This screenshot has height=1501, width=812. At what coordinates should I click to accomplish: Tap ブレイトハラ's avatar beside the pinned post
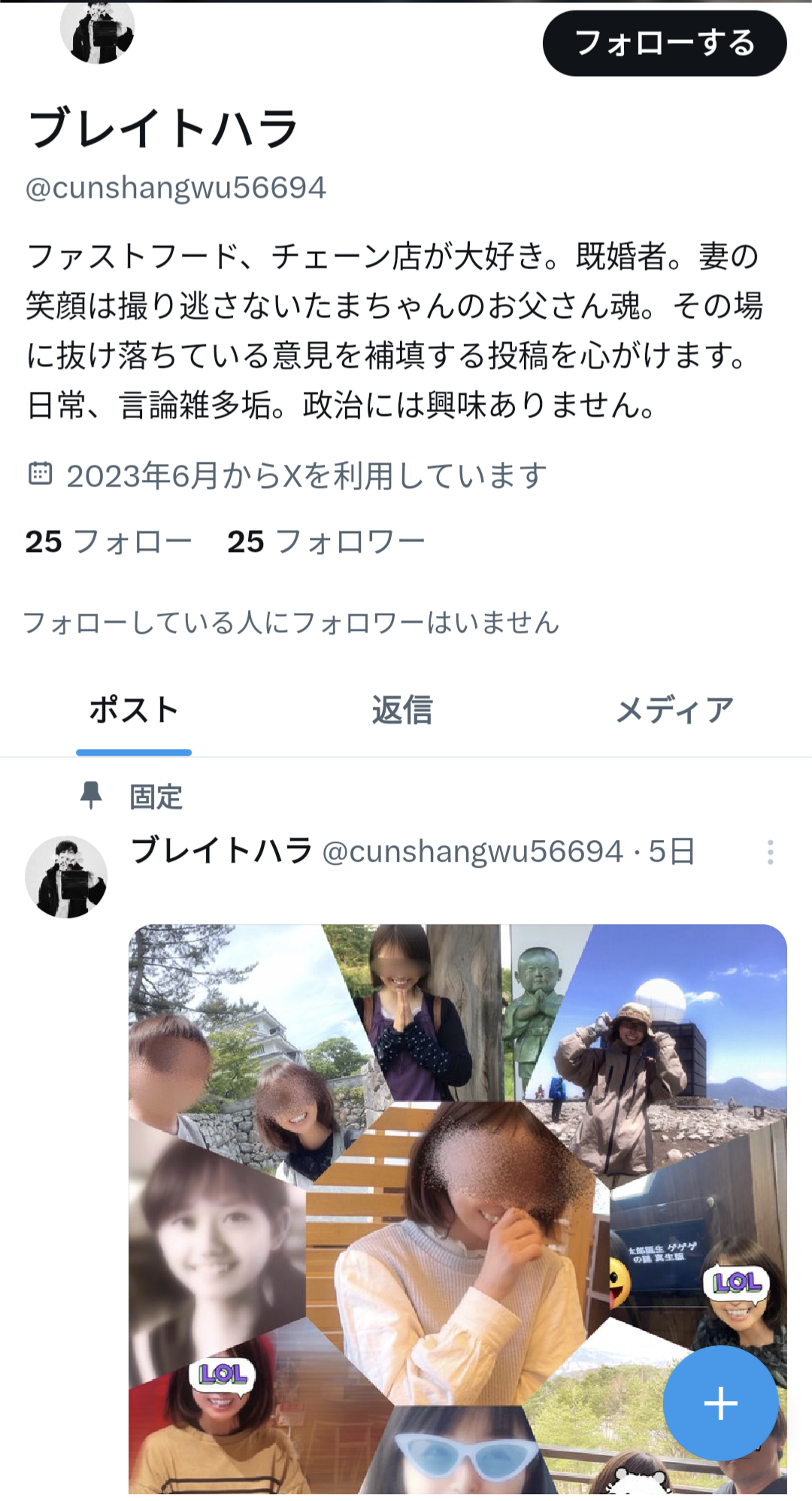[66, 877]
